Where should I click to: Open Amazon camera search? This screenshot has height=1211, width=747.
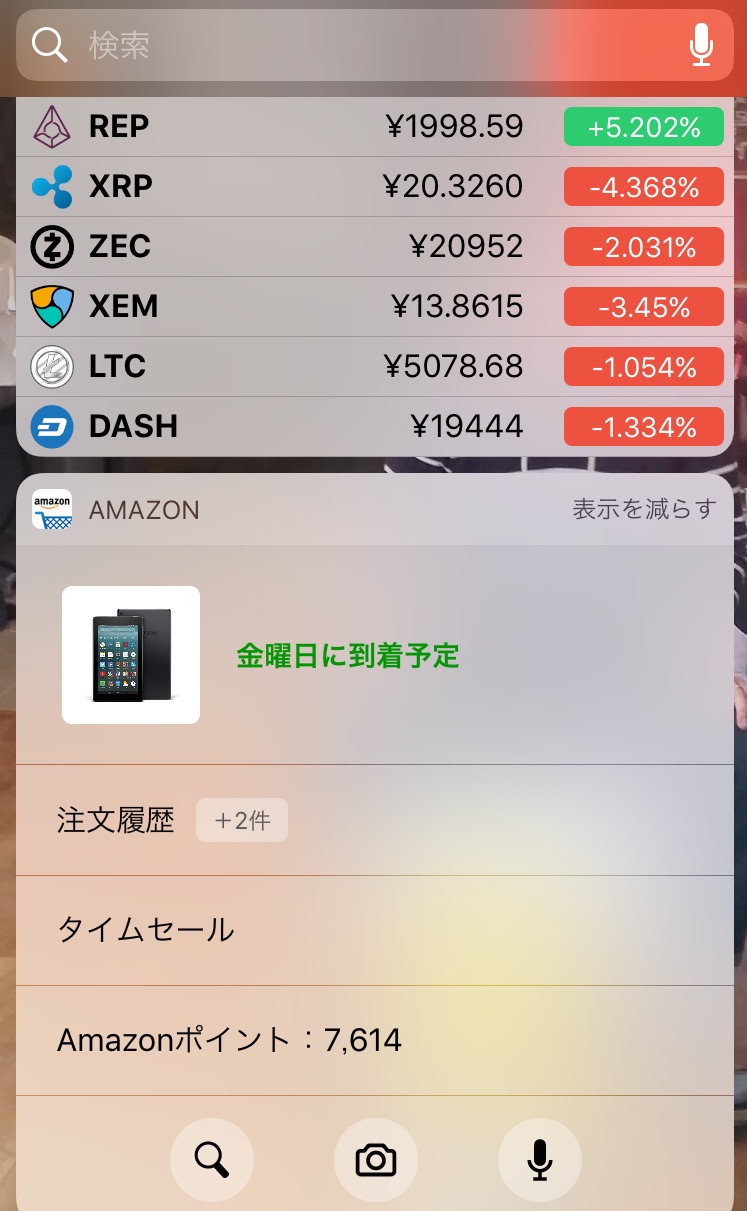click(376, 1160)
